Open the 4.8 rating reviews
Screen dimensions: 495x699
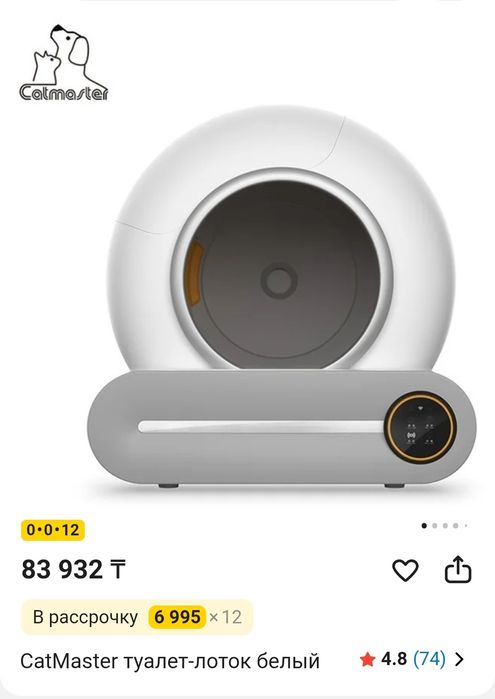pos(412,659)
